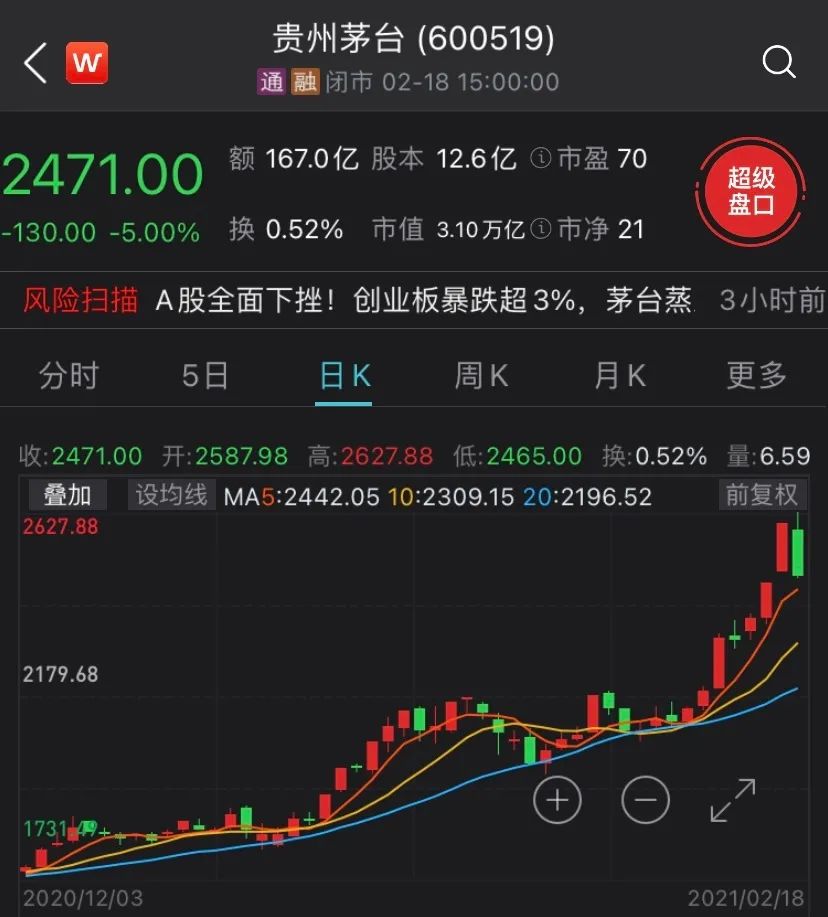Image resolution: width=828 pixels, height=917 pixels.
Task: Zoom in the K-line chart
Action: pyautogui.click(x=557, y=799)
